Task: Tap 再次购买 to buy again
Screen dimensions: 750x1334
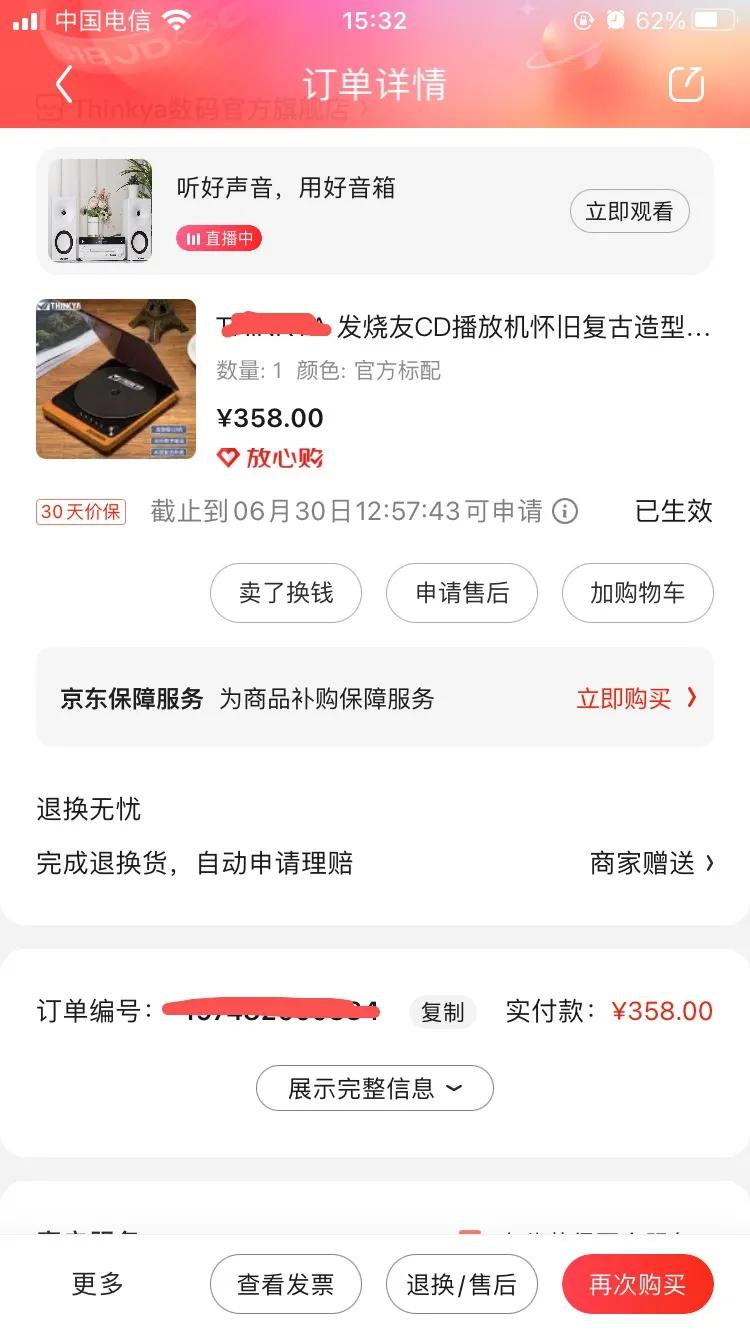Action: (x=638, y=1283)
